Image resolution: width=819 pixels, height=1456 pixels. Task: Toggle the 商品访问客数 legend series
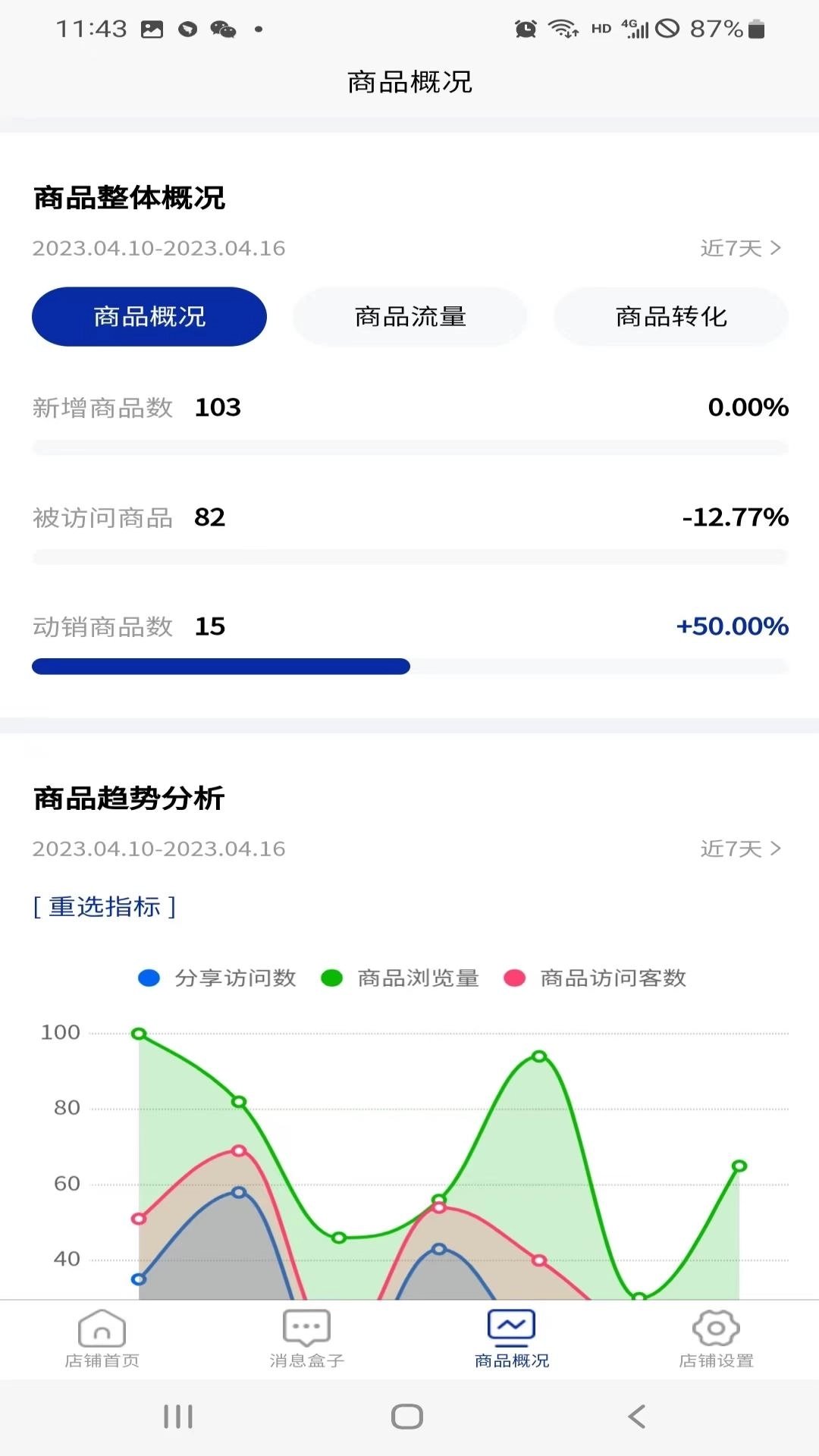(x=610, y=978)
